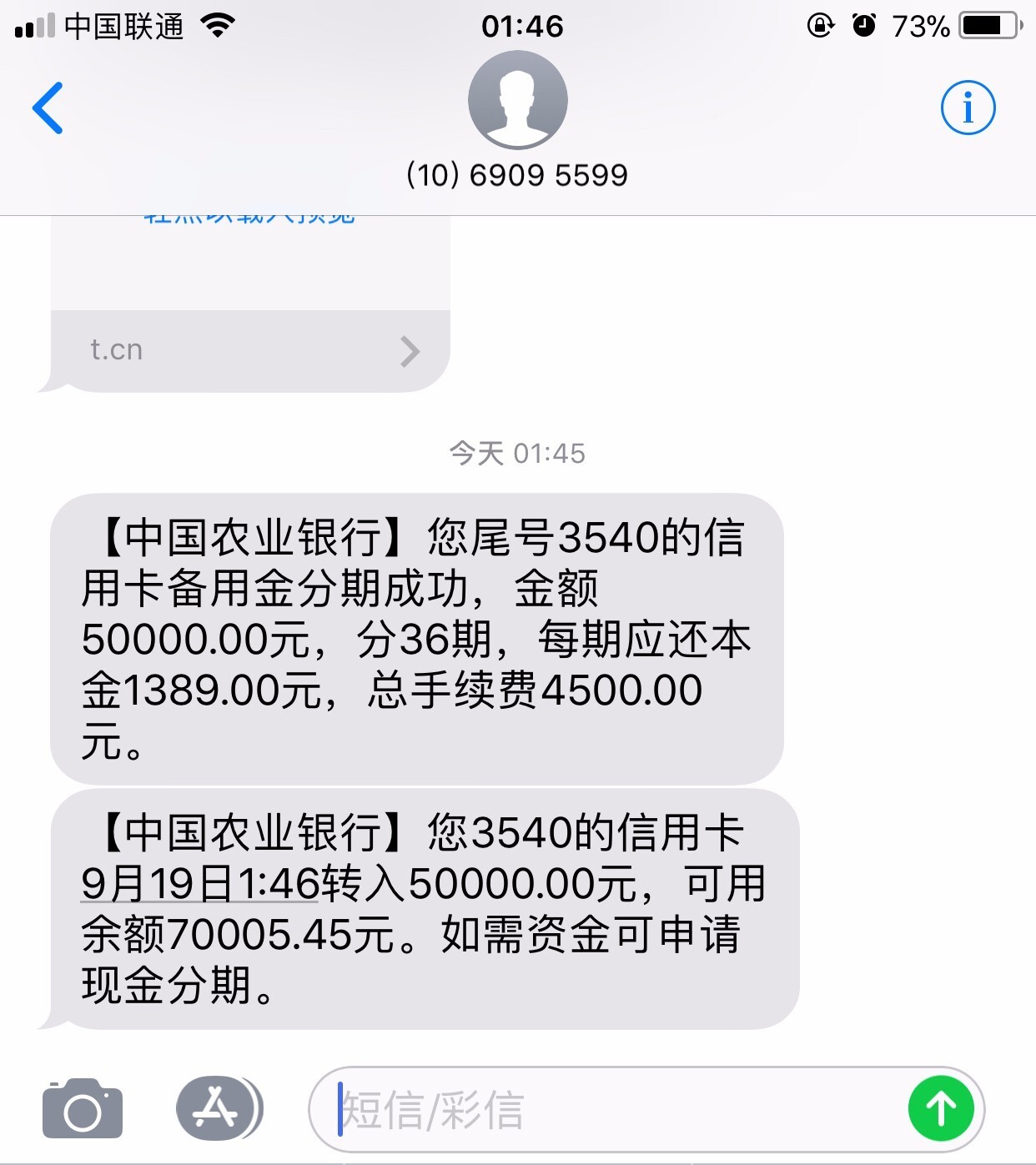The width and height of the screenshot is (1036, 1165).
Task: Tap the sender avatar for (10) 6909 5599
Action: [517, 100]
